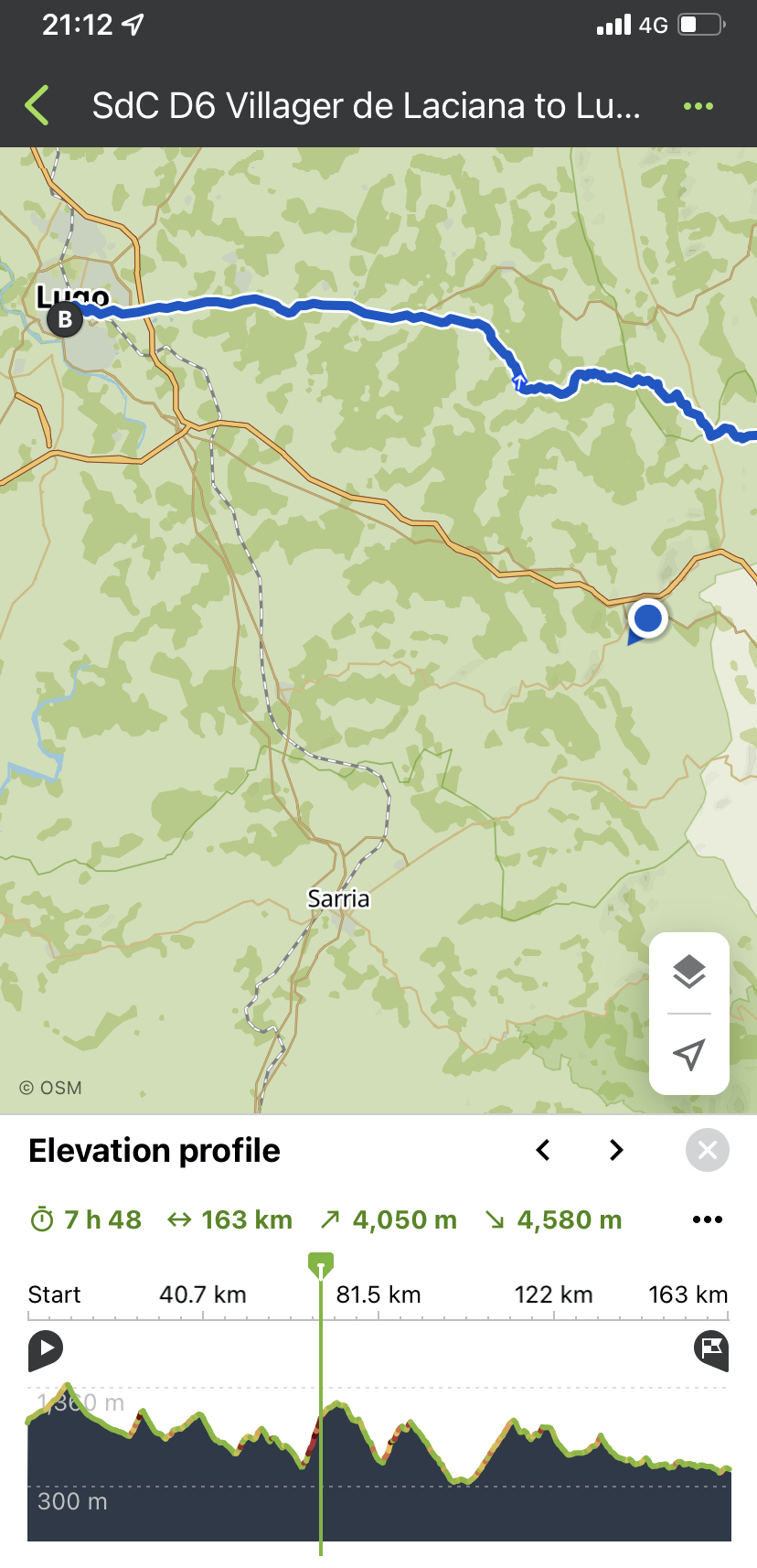This screenshot has height=1568, width=757.
Task: Open the map layers selector
Action: [689, 972]
